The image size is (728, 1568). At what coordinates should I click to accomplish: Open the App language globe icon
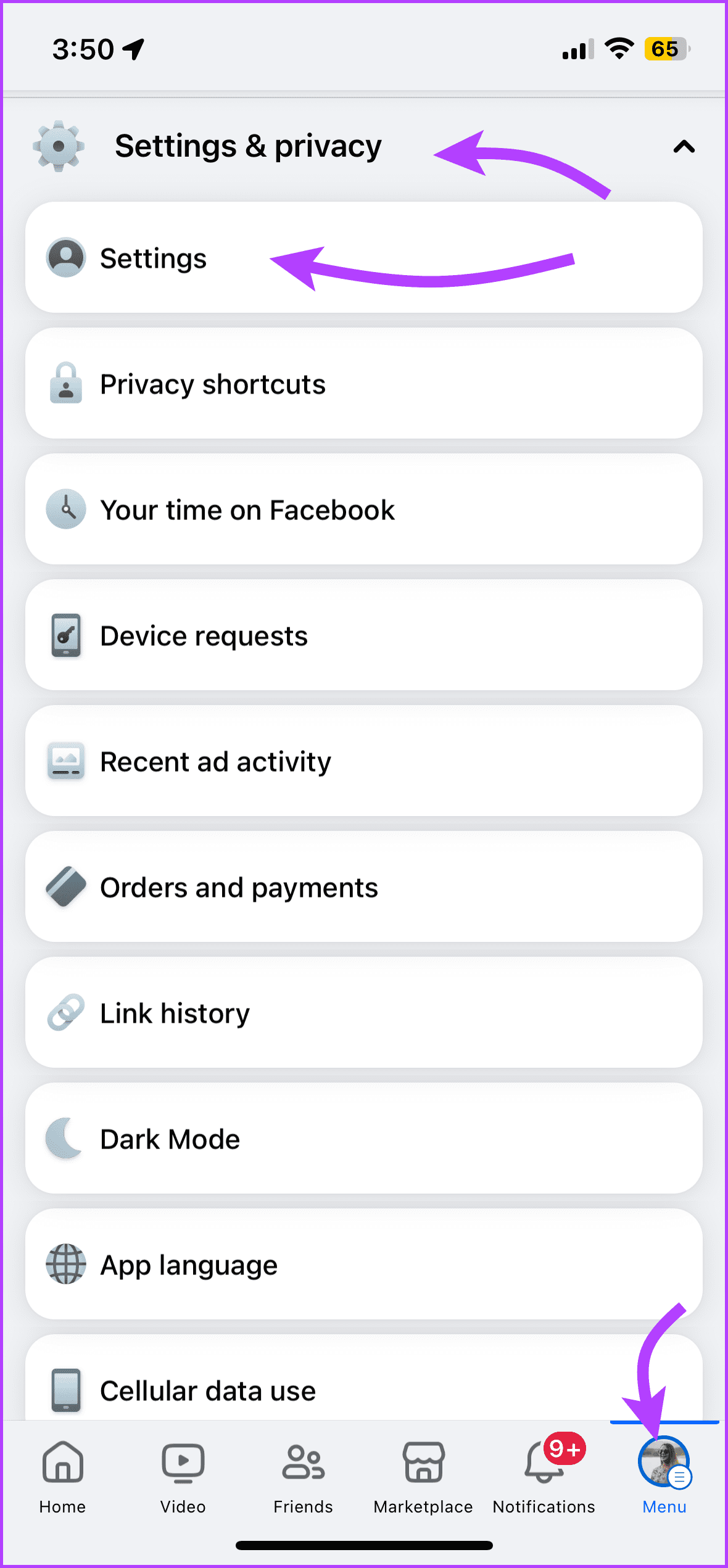65,1265
